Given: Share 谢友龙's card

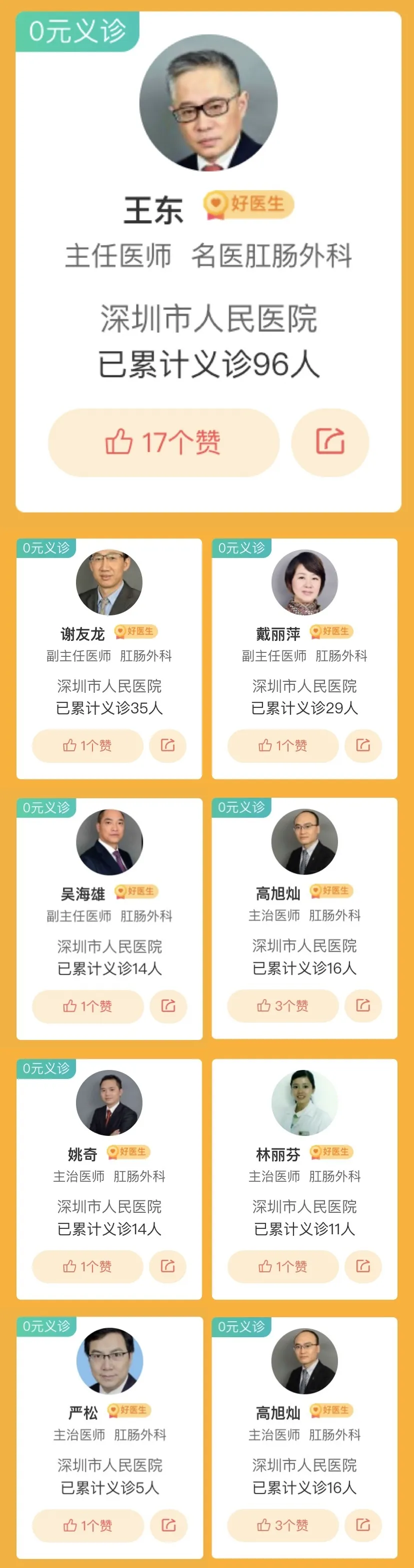Looking at the screenshot, I should [x=167, y=746].
